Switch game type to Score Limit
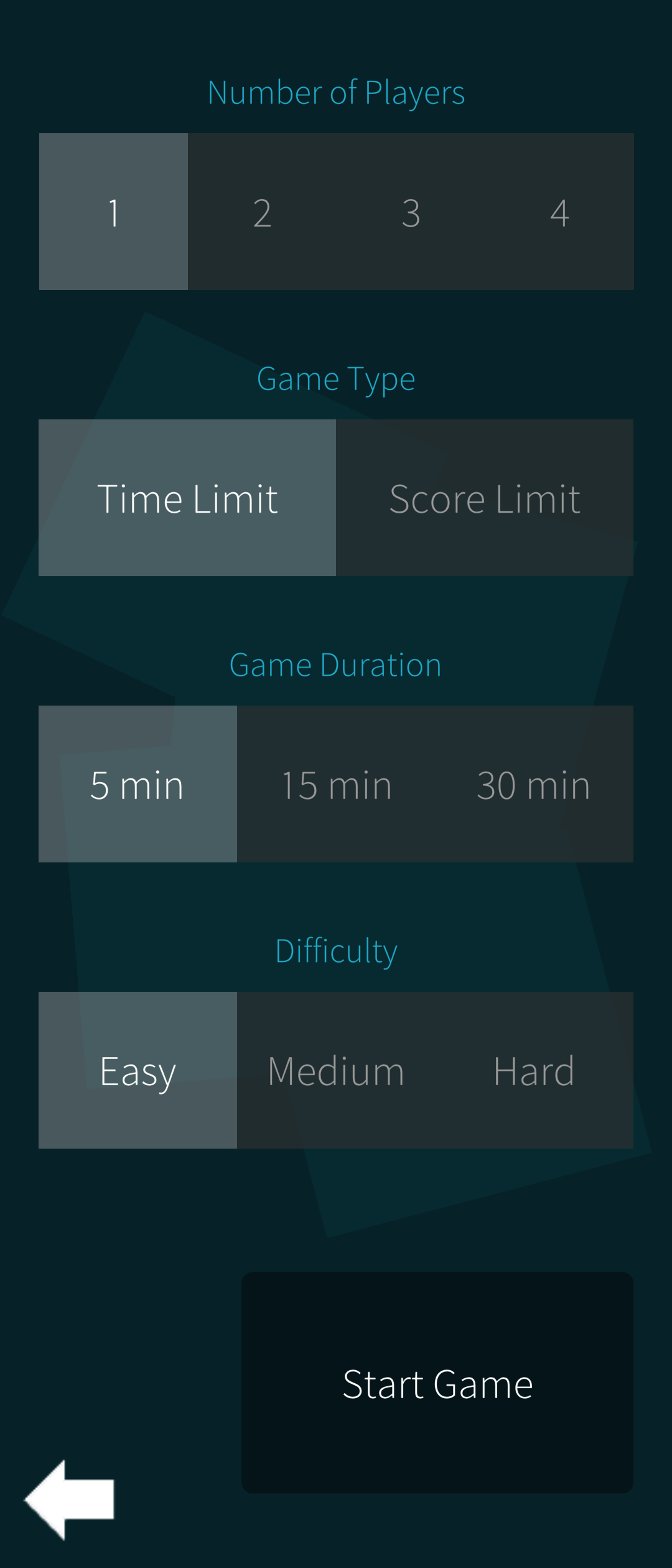 (x=485, y=498)
